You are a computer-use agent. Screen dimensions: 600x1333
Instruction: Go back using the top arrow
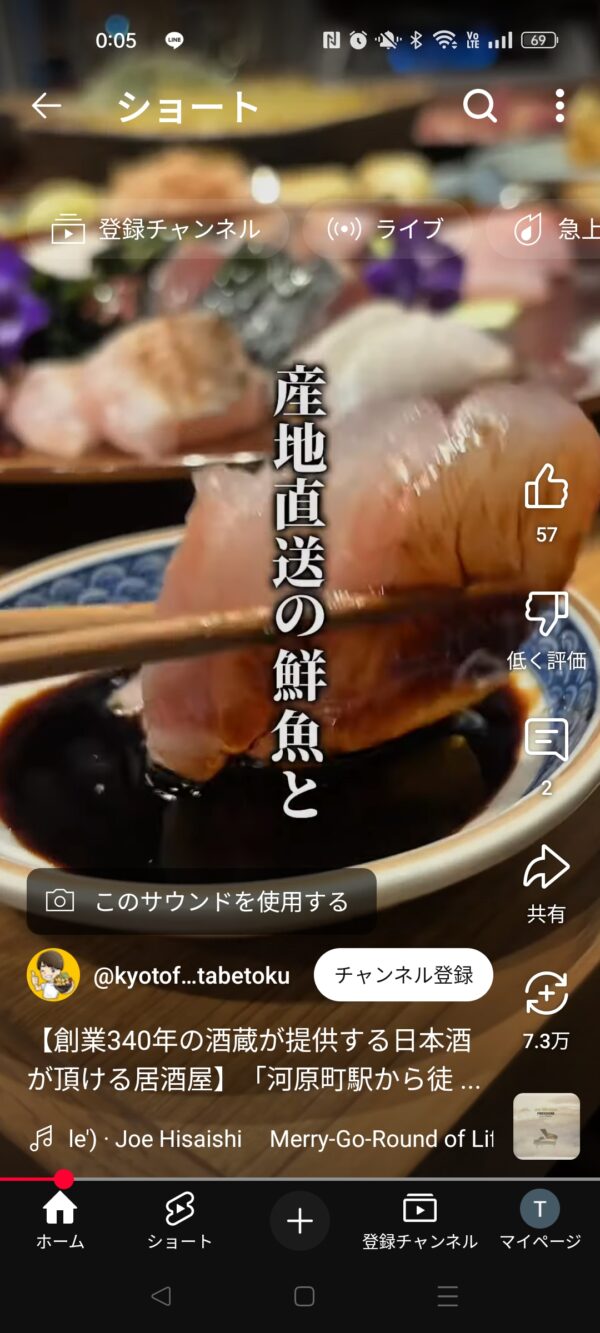tap(46, 106)
